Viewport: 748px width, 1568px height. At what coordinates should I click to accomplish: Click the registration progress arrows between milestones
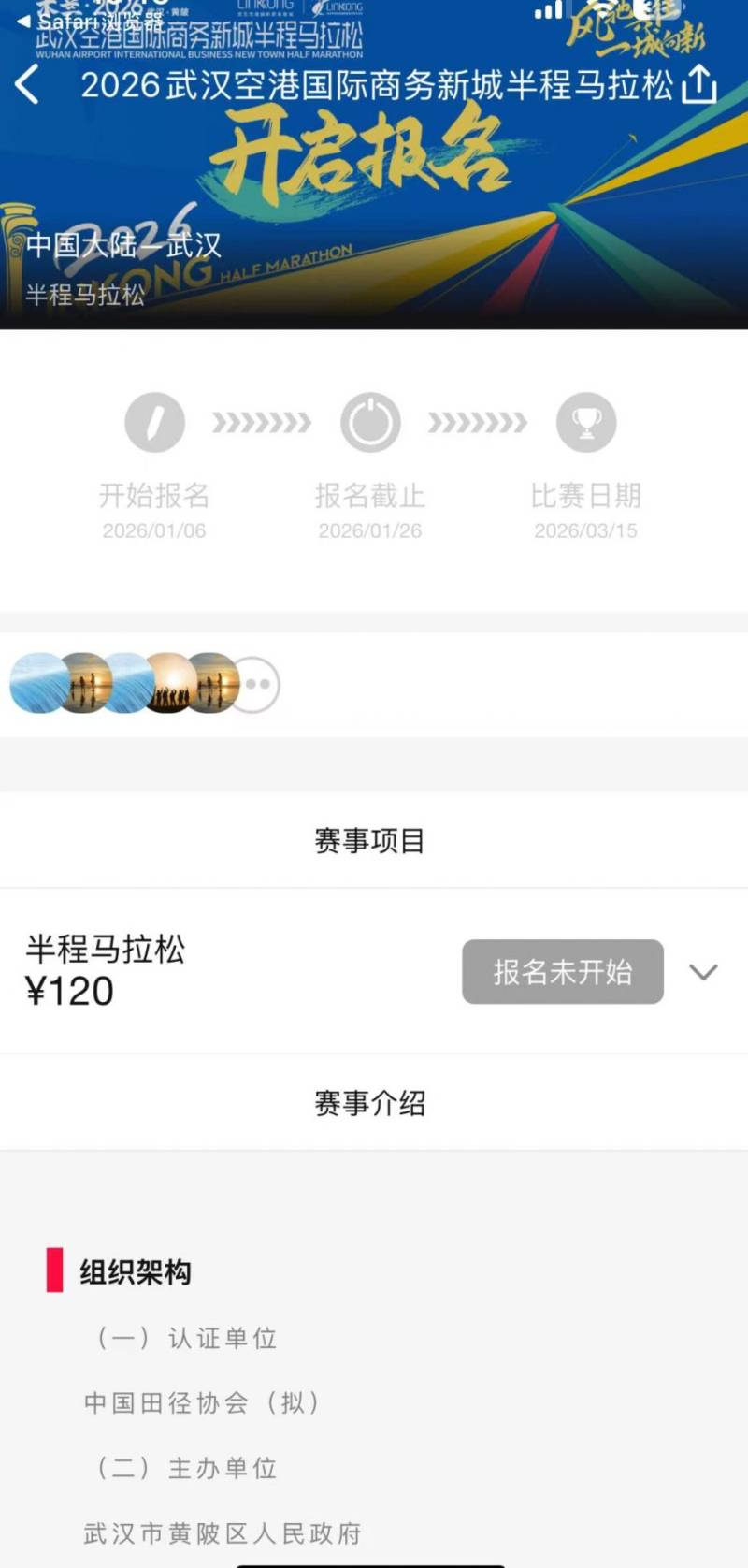[x=262, y=422]
